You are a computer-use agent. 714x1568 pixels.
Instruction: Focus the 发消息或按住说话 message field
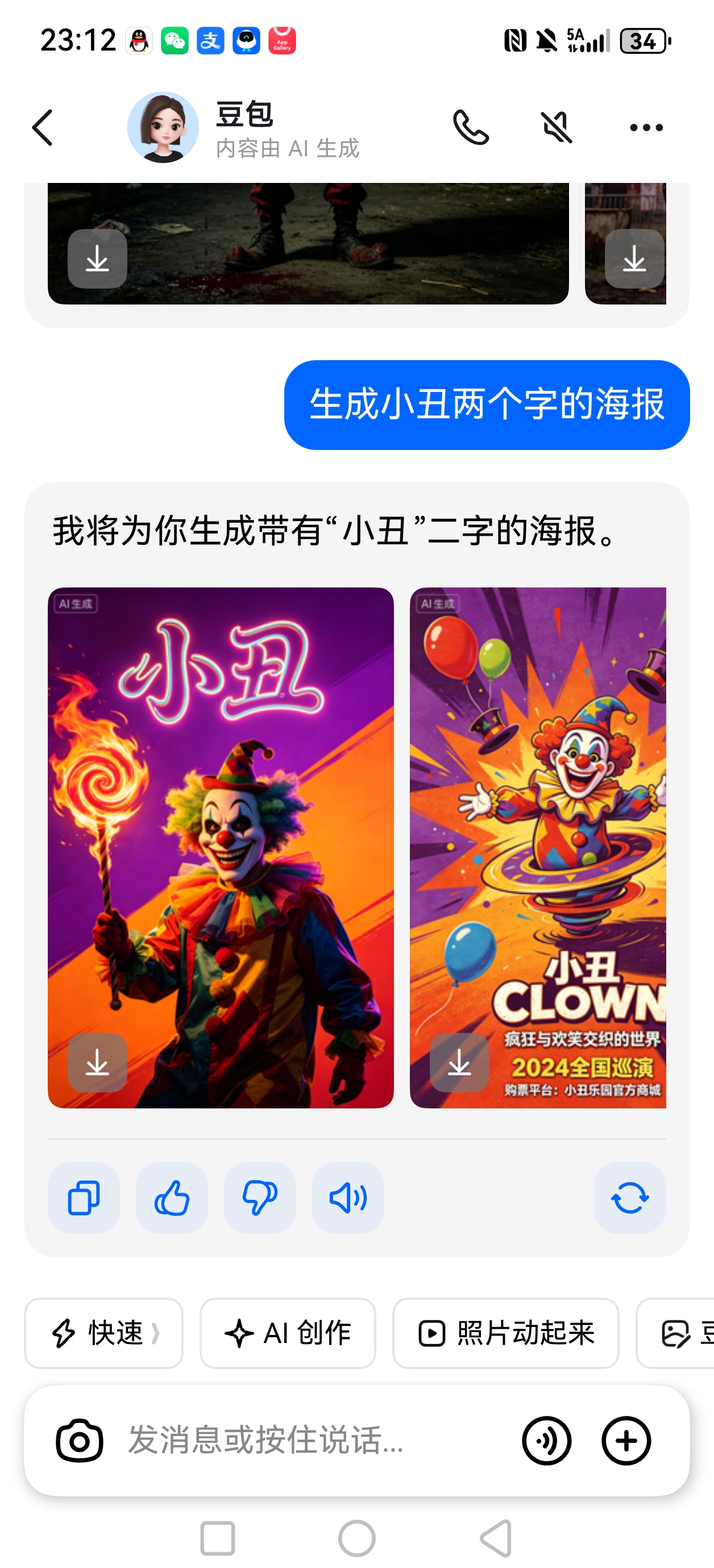coord(305,1441)
